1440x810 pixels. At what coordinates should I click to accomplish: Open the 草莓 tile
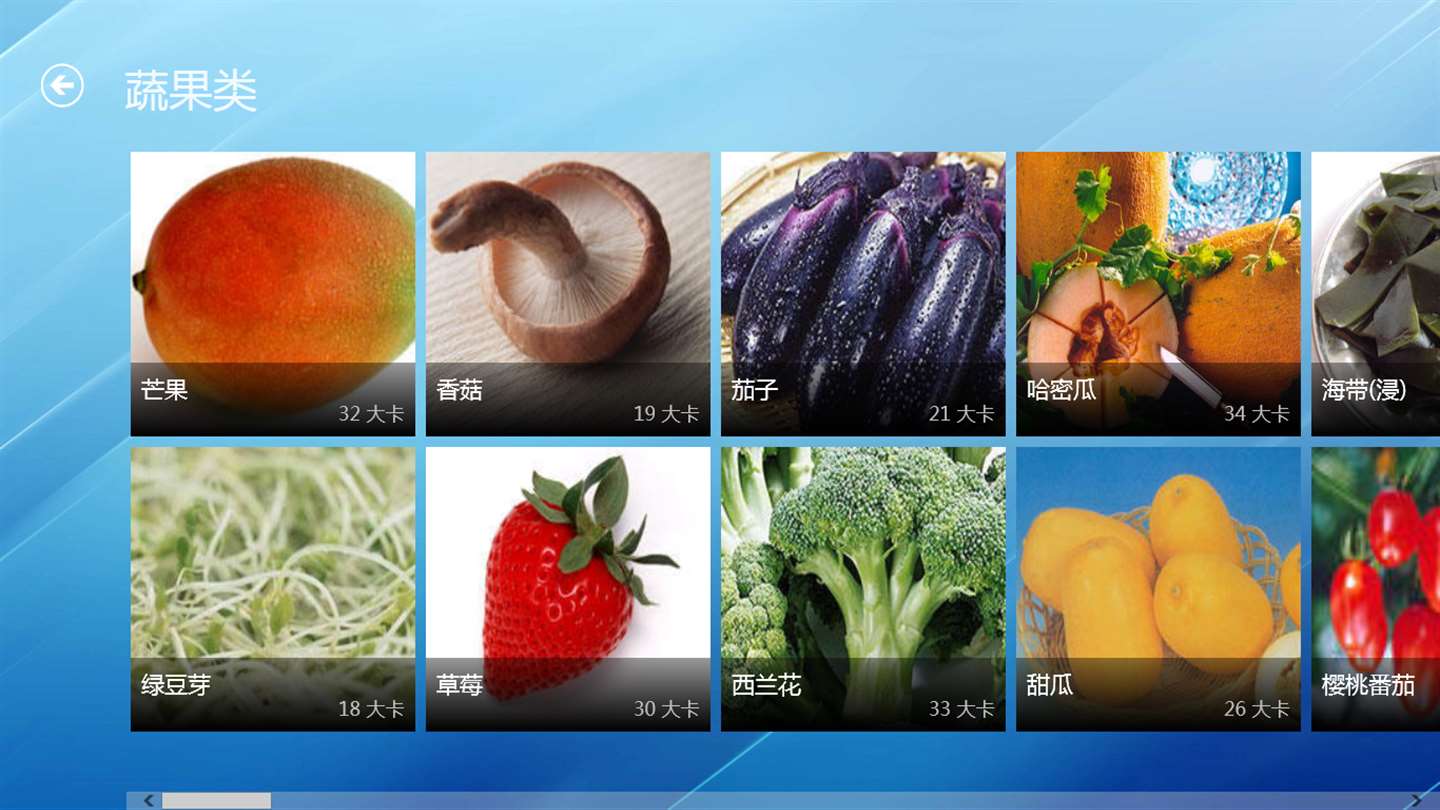(567, 588)
